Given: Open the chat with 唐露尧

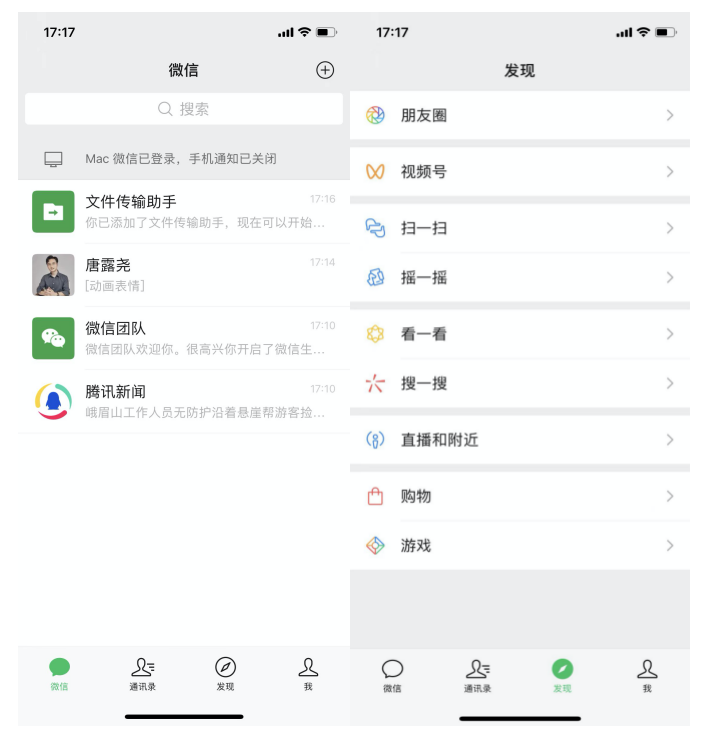Looking at the screenshot, I should tap(184, 275).
